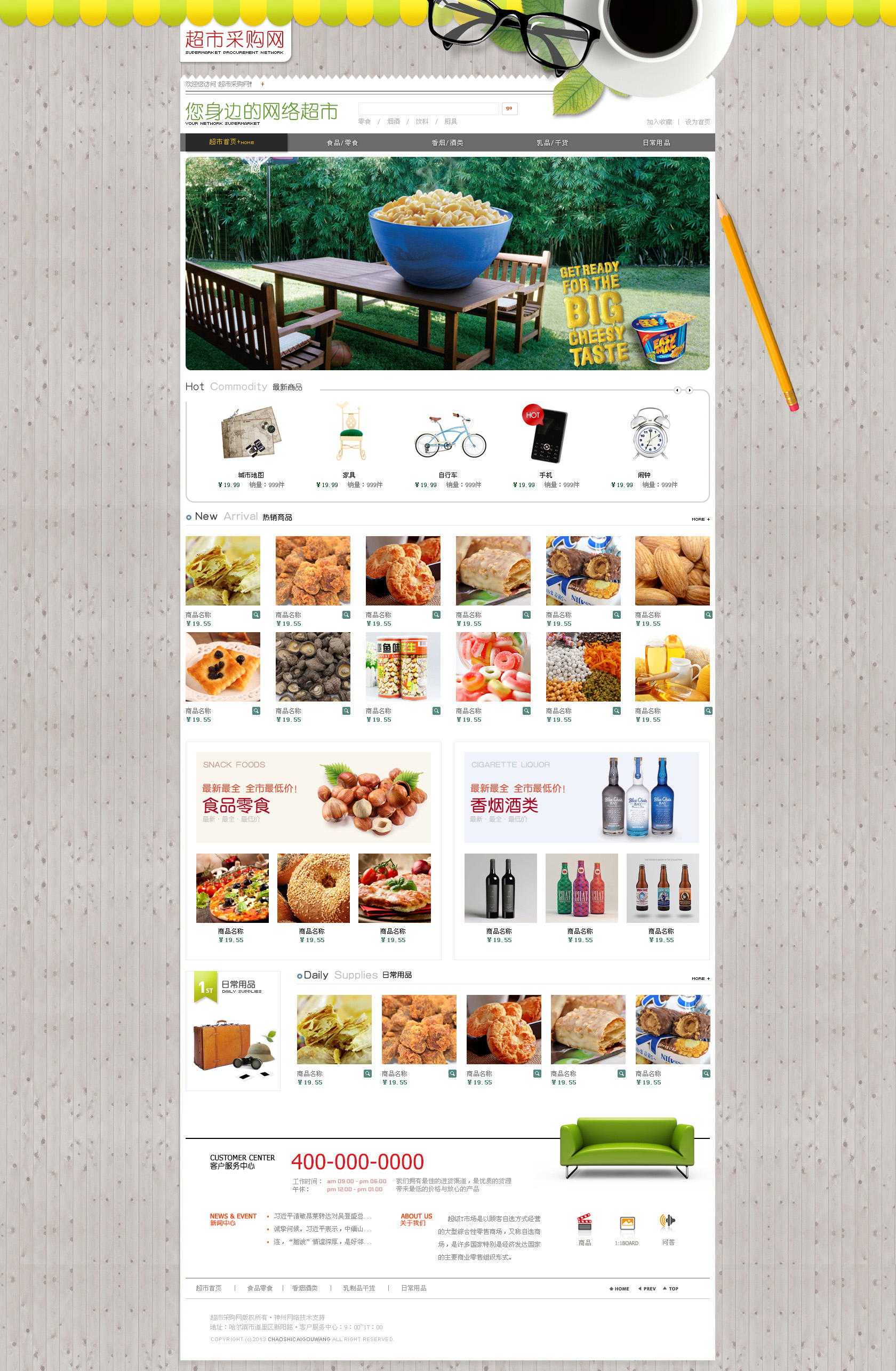The height and width of the screenshot is (1371, 896).
Task: Show next hot commodity with right arrow
Action: tap(689, 390)
